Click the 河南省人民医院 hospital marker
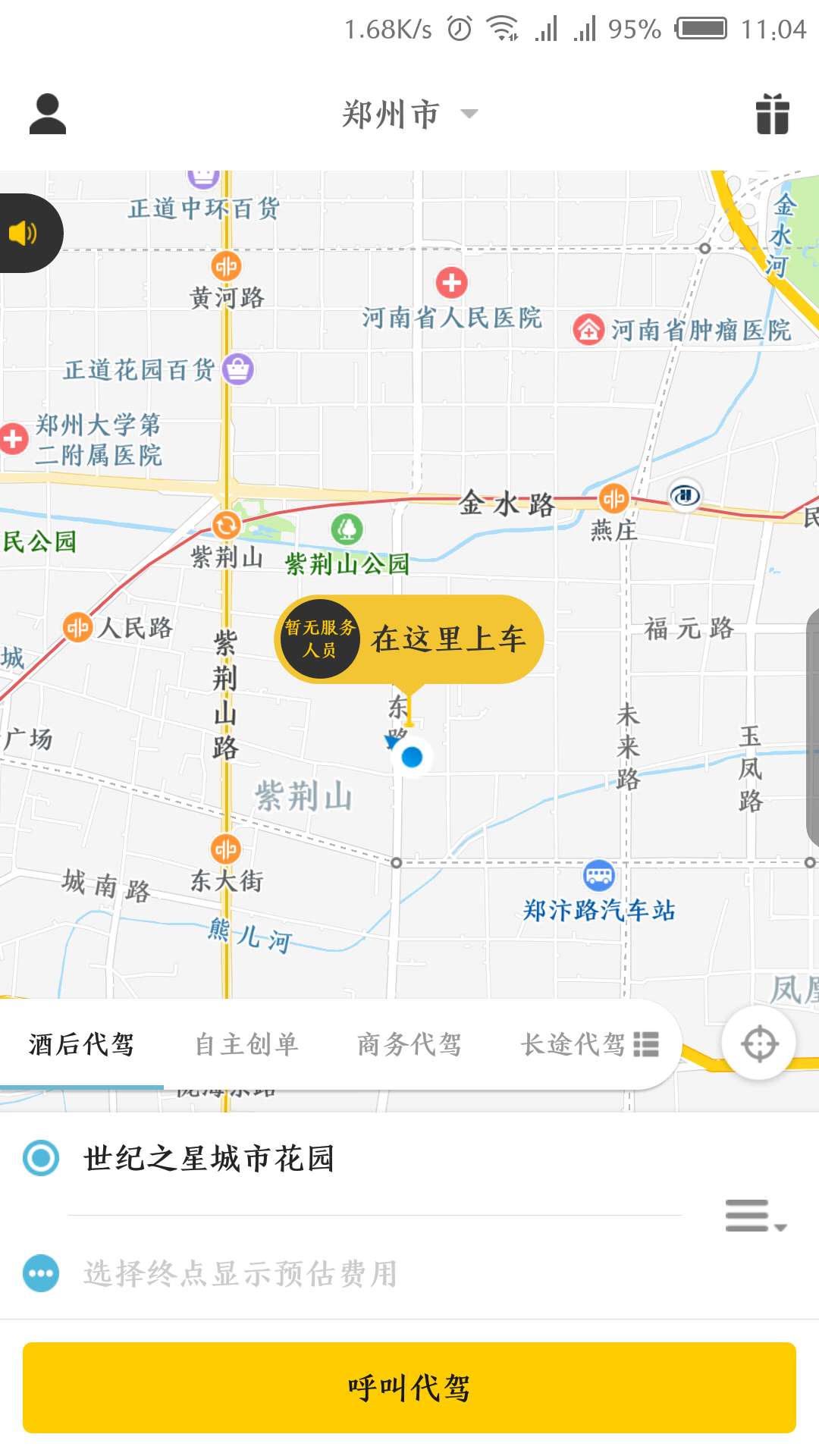 coord(453,283)
